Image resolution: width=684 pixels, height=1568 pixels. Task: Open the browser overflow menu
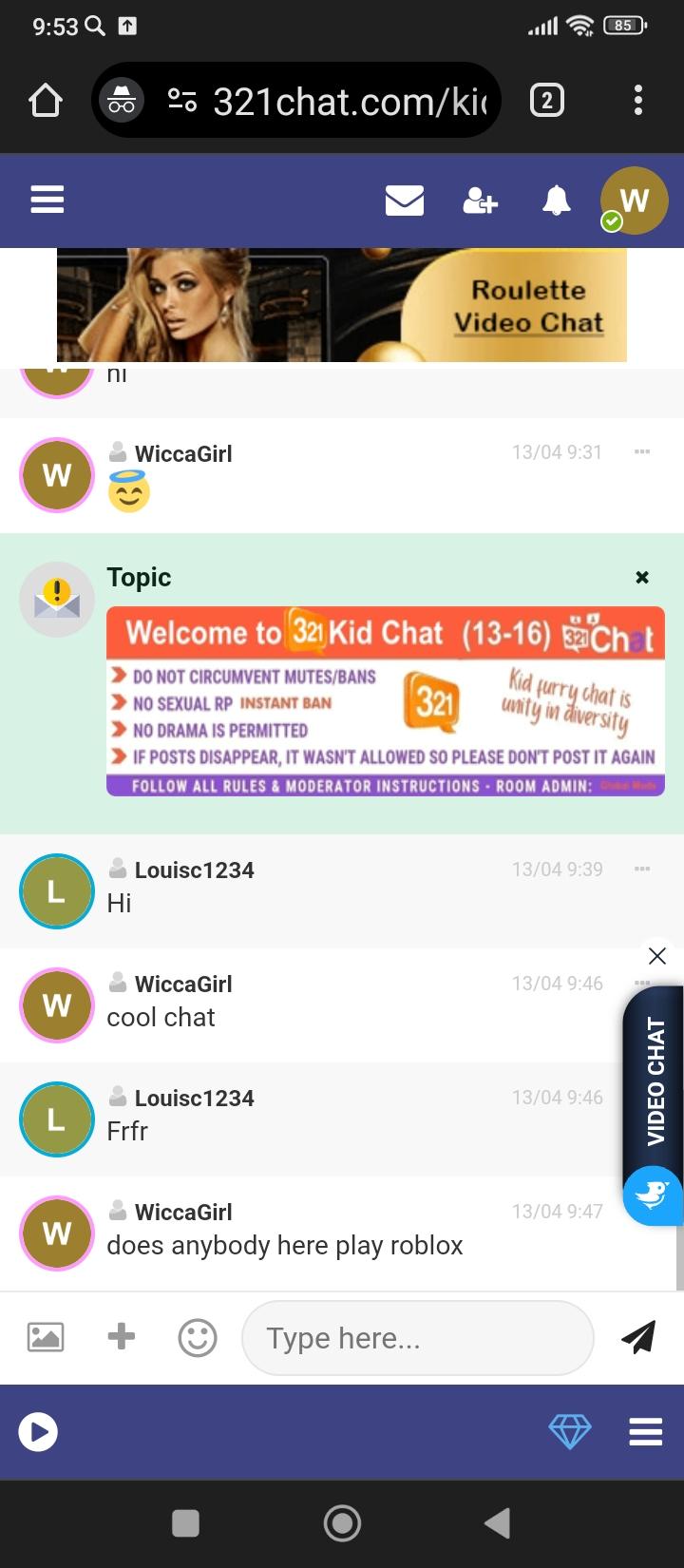tap(638, 100)
